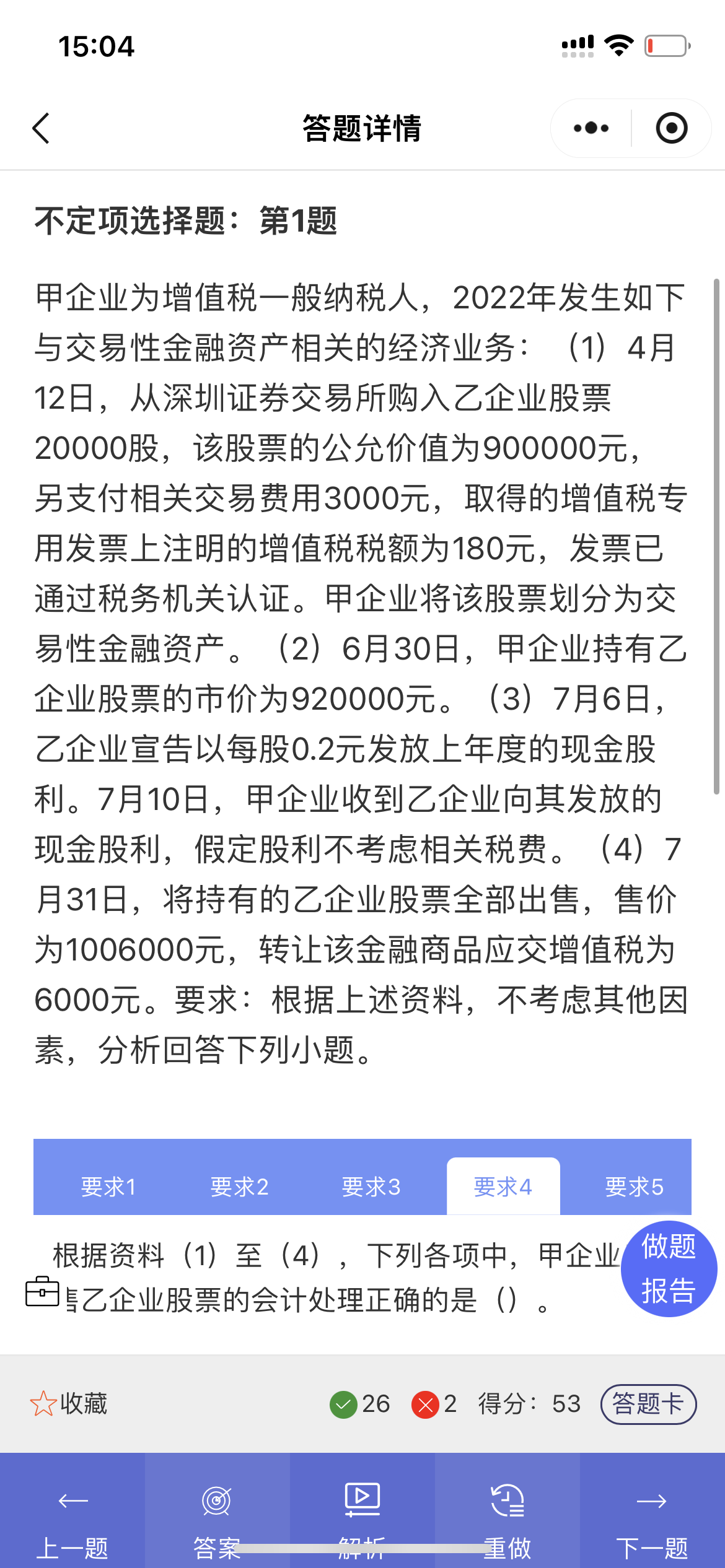Close the mini-program via circle icon

pos(672,128)
